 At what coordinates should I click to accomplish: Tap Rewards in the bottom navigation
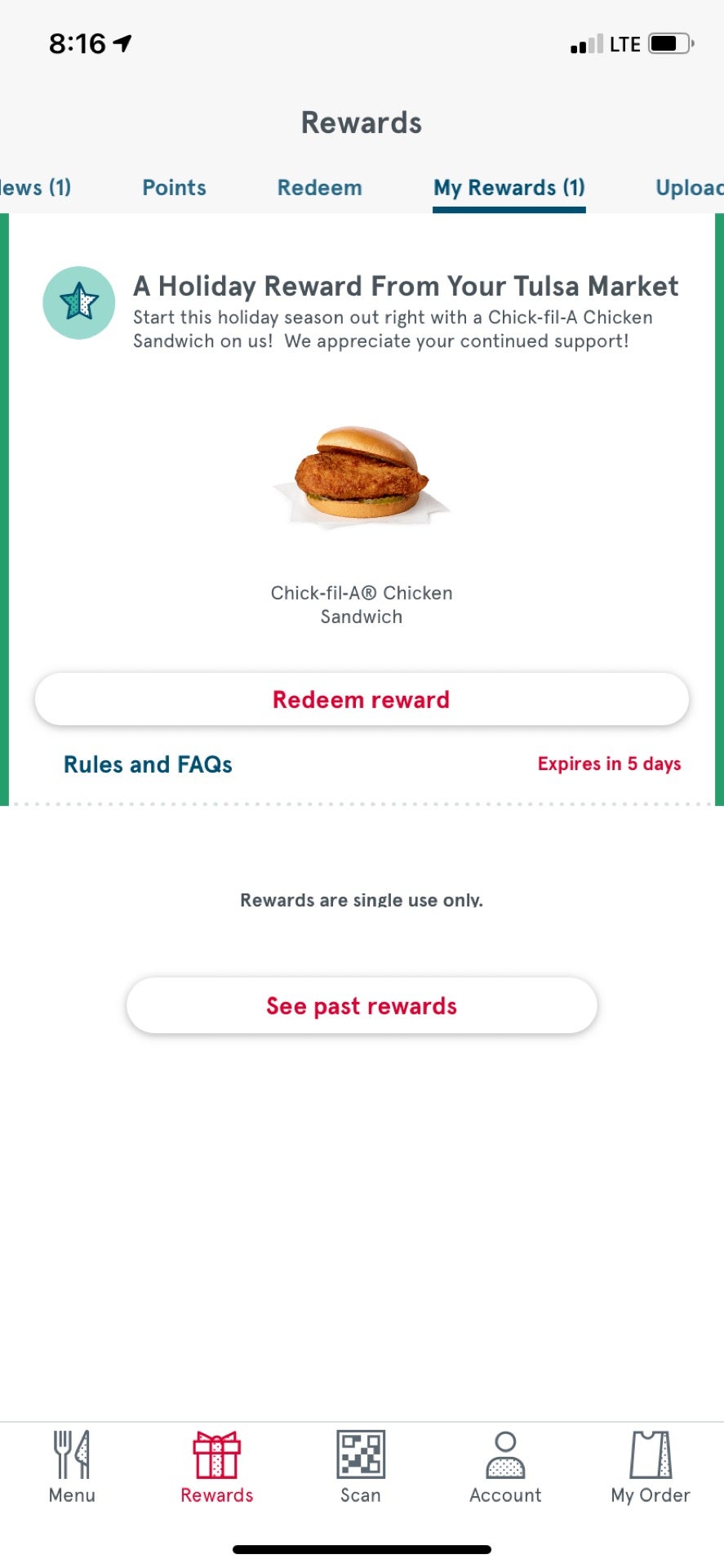216,1468
